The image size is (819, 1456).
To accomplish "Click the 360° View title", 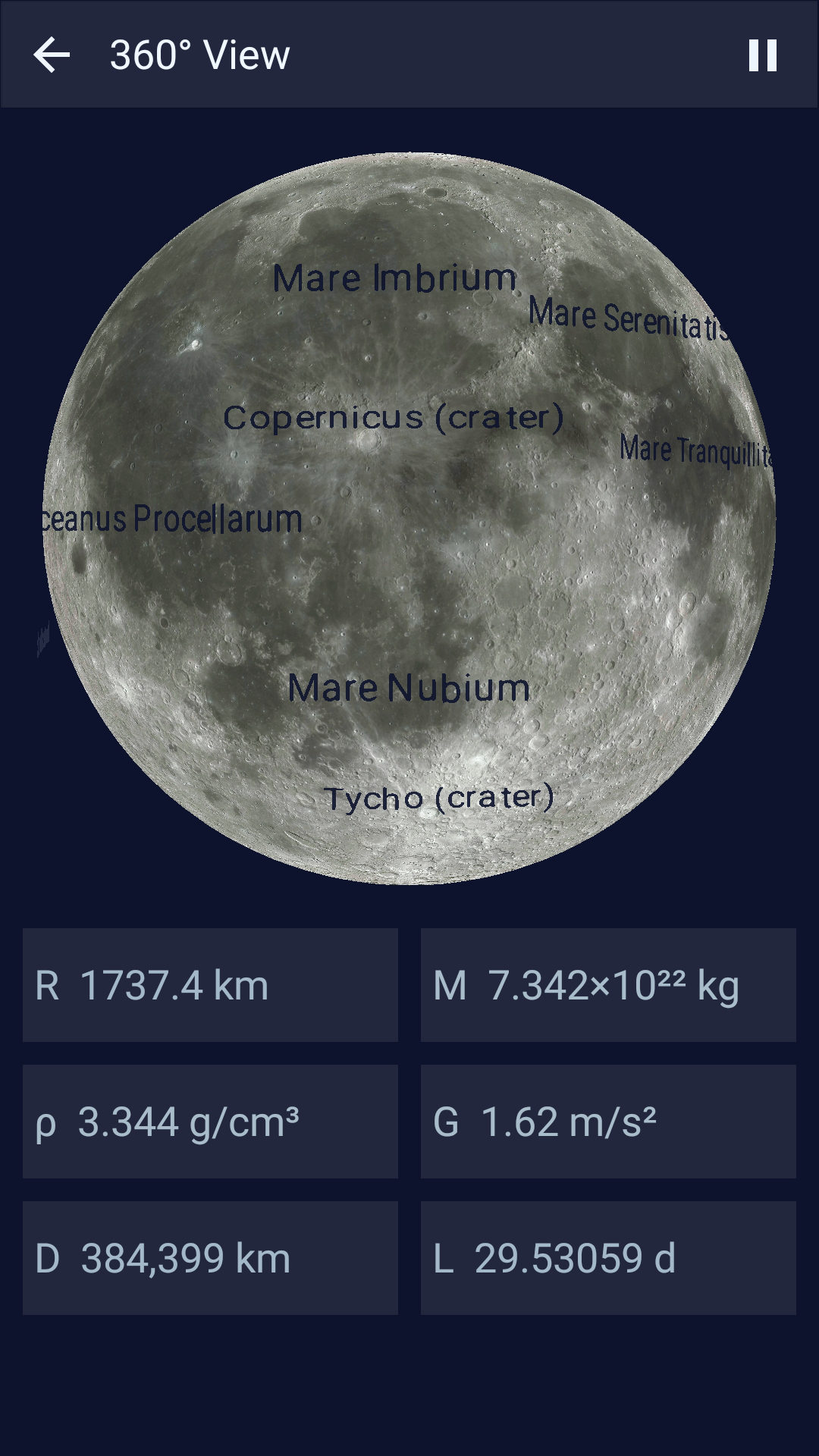I will (x=199, y=55).
